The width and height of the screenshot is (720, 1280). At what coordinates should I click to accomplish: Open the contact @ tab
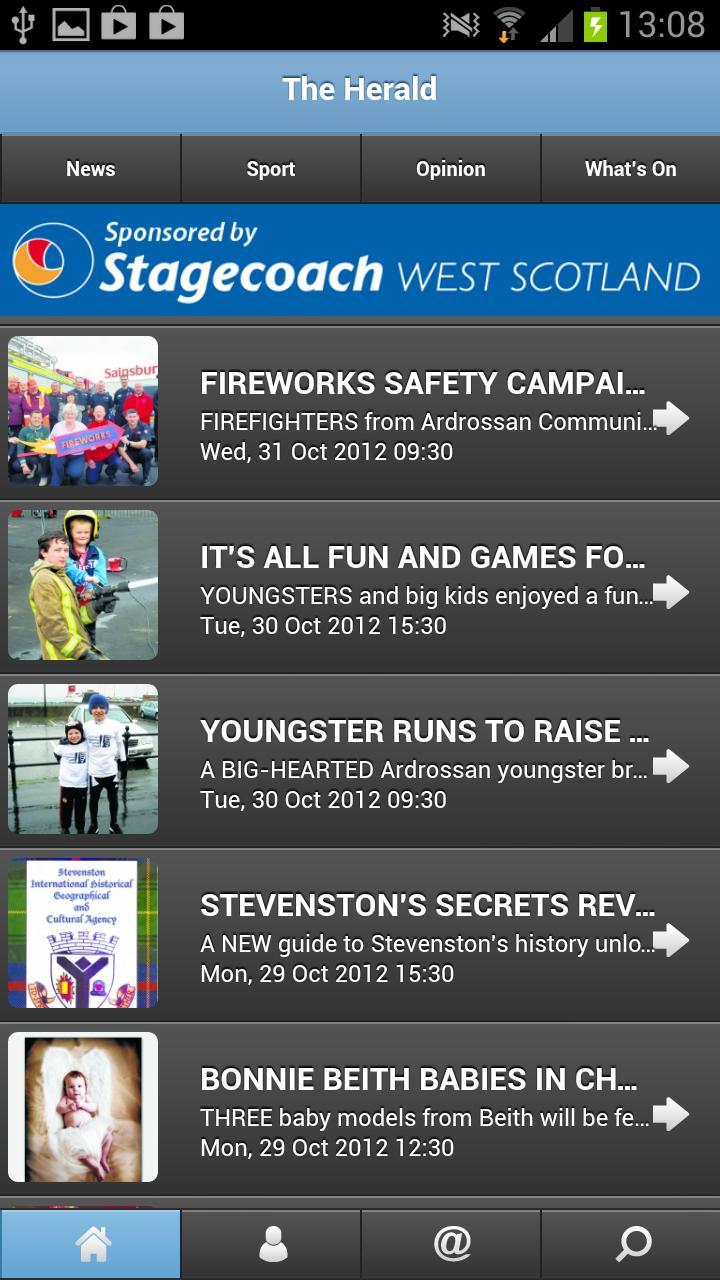coord(451,1244)
